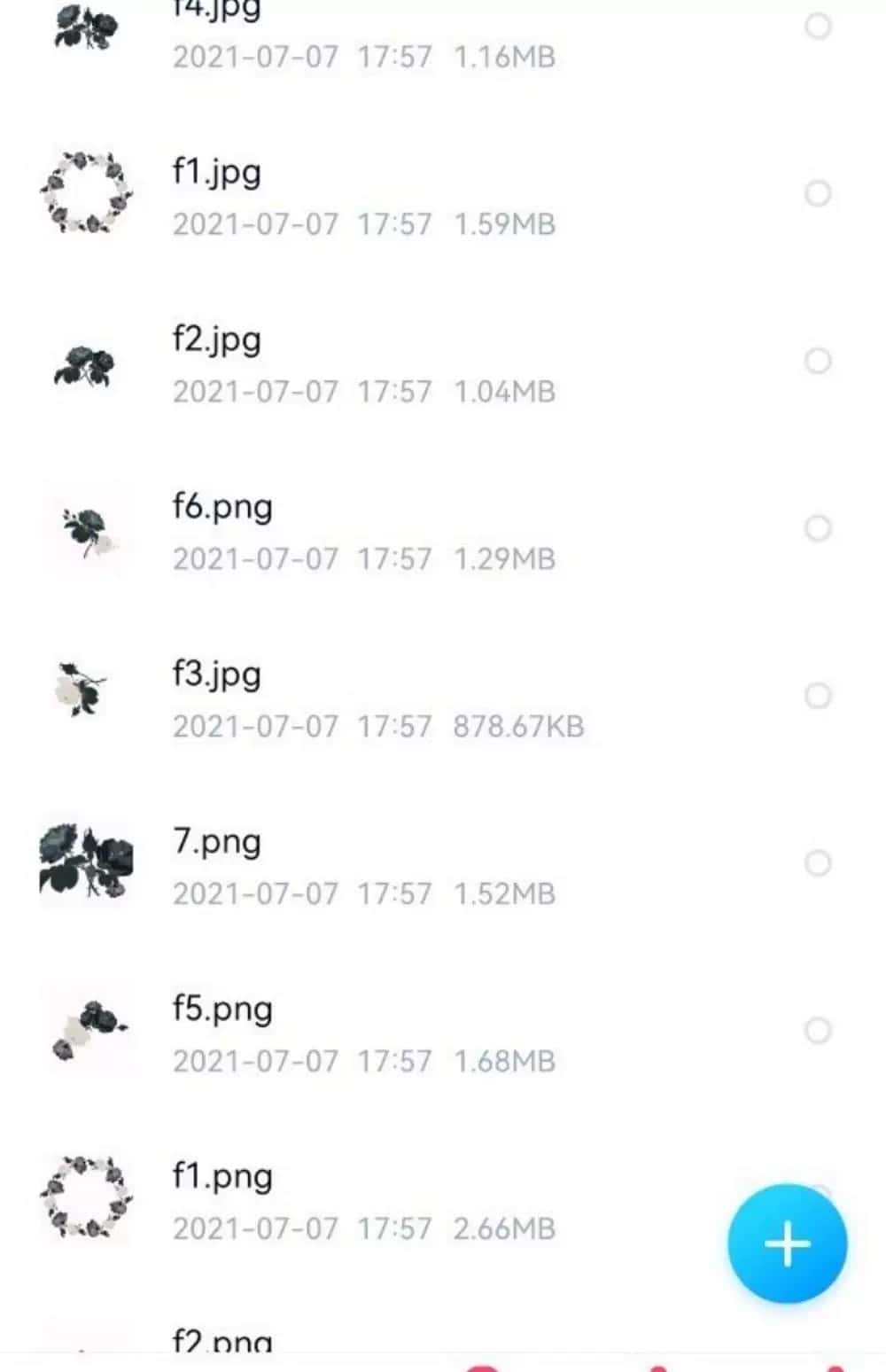Select the radio button for f3.jpg
This screenshot has width=886, height=1372.
[817, 696]
